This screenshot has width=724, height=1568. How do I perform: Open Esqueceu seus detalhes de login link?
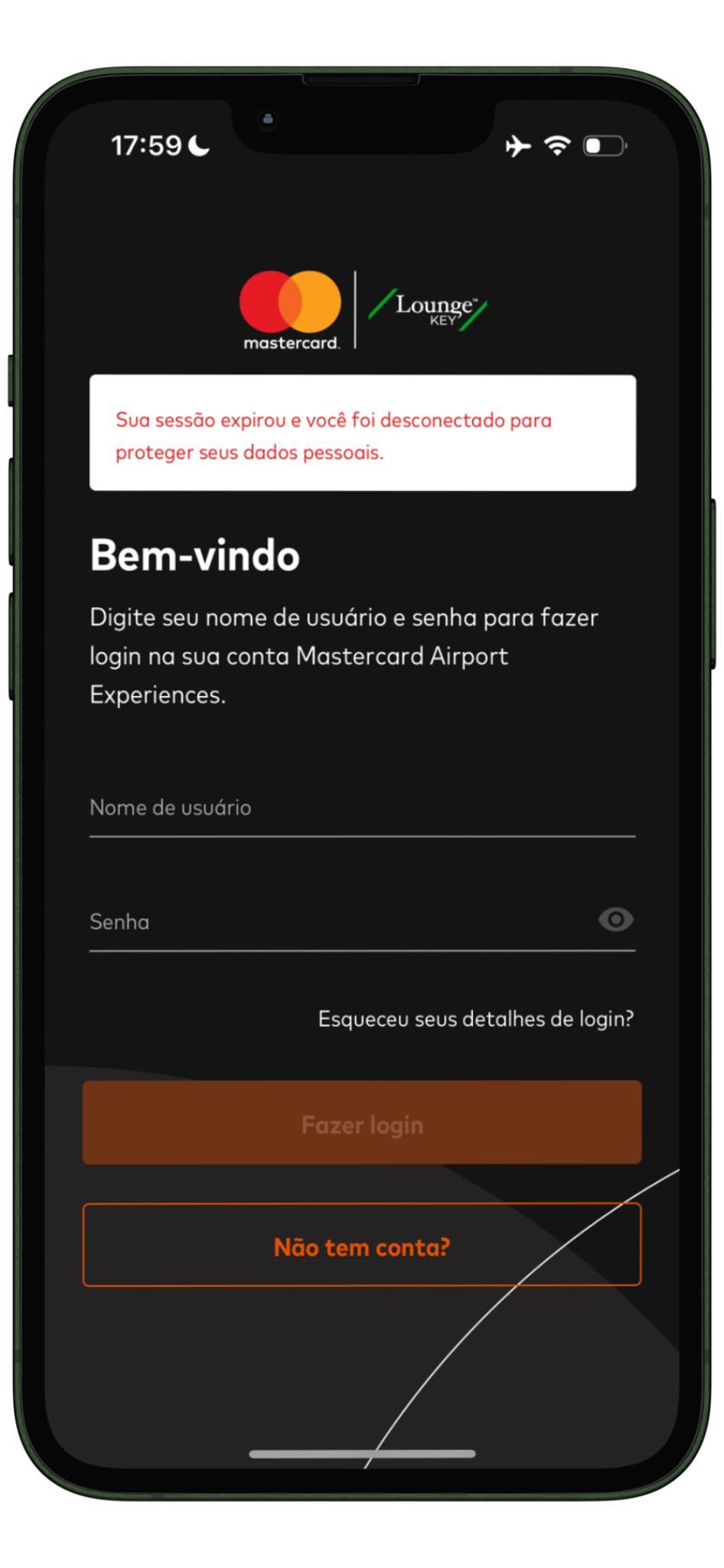click(x=475, y=1019)
